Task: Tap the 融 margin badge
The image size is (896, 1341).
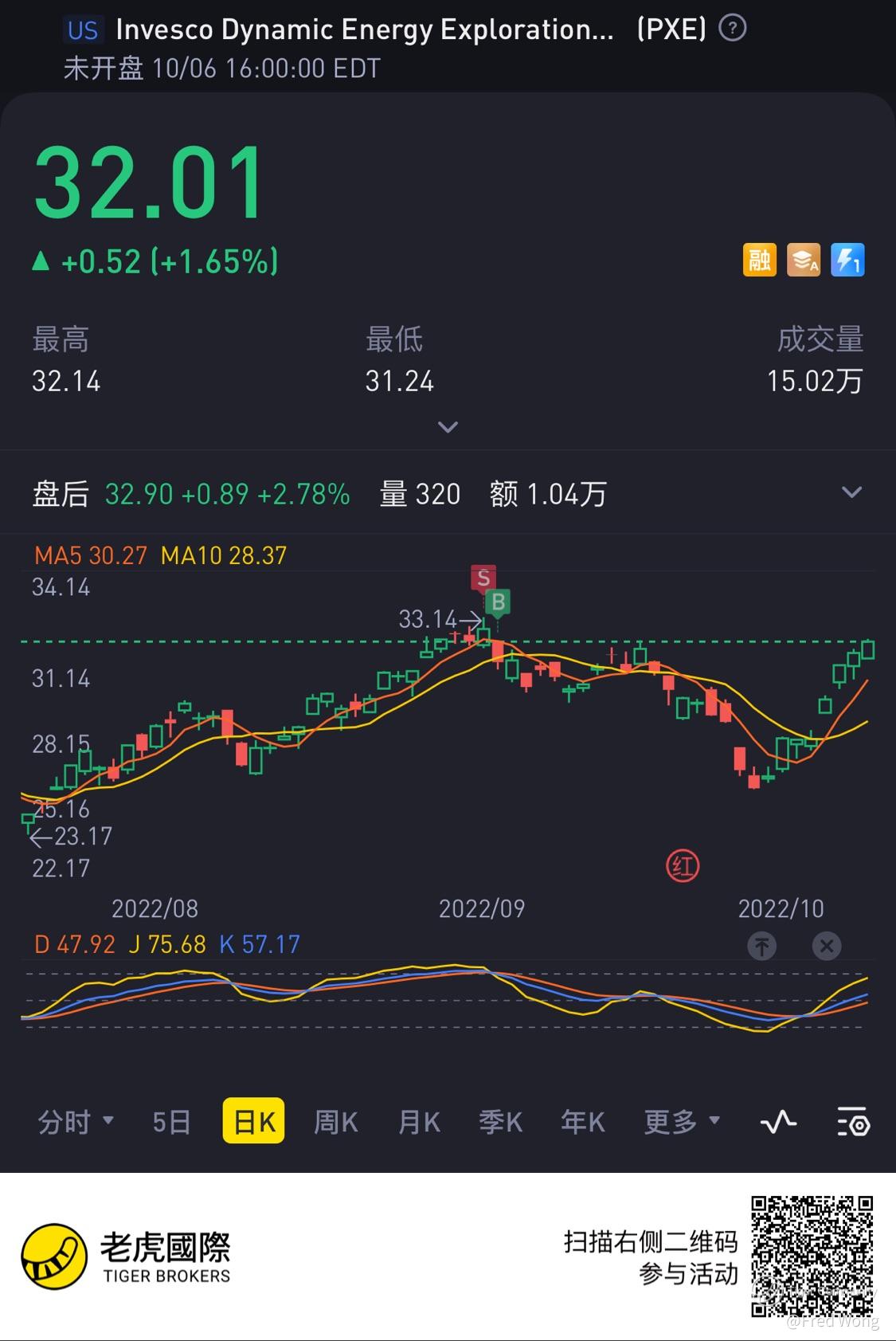Action: [x=759, y=260]
